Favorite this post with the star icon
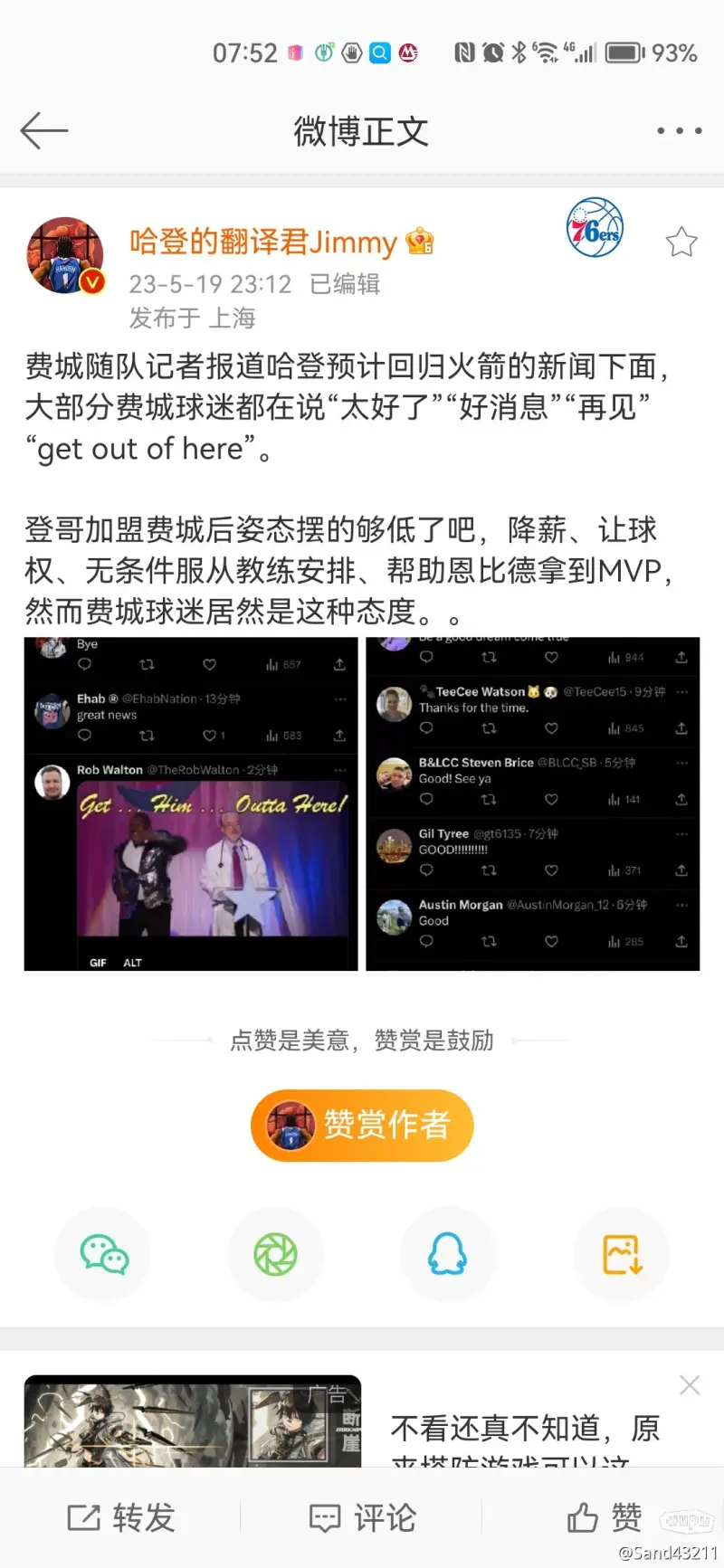The image size is (724, 1568). (x=681, y=242)
